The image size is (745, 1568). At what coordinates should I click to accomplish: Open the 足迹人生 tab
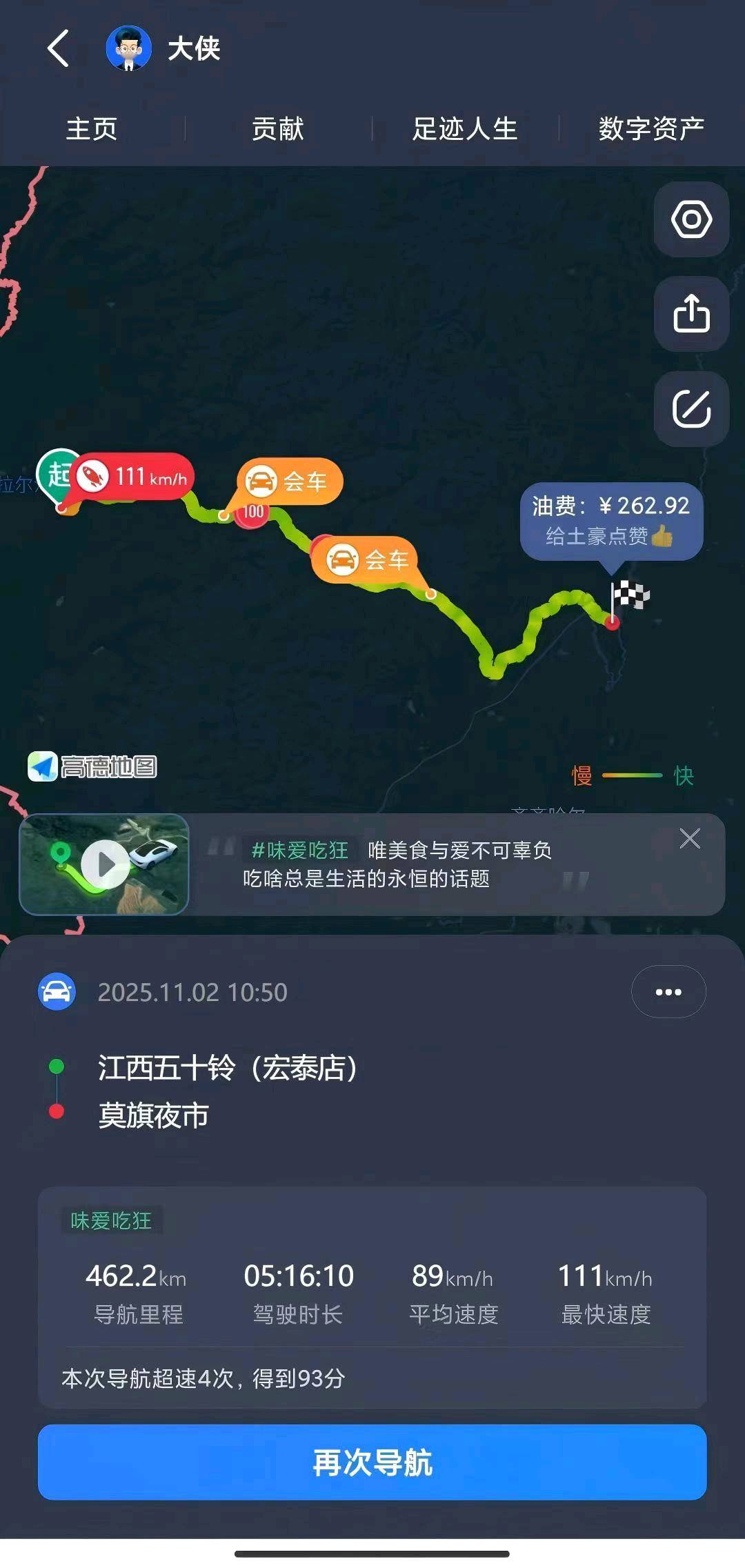click(x=465, y=128)
